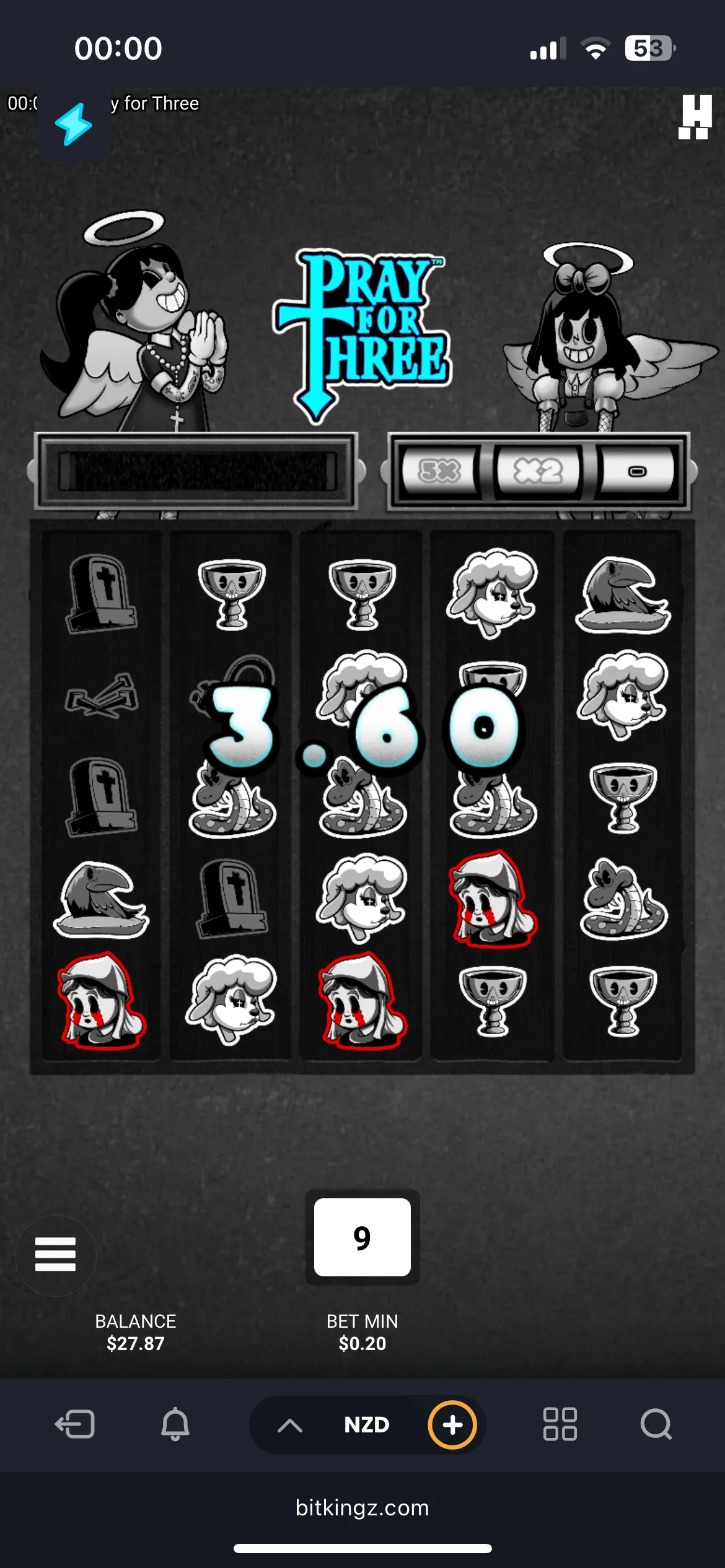Open the notifications bell

coord(175,1424)
